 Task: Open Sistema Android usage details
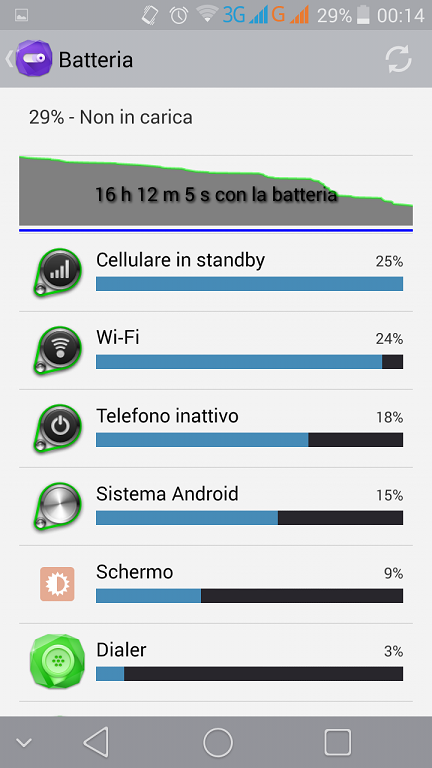(x=216, y=506)
